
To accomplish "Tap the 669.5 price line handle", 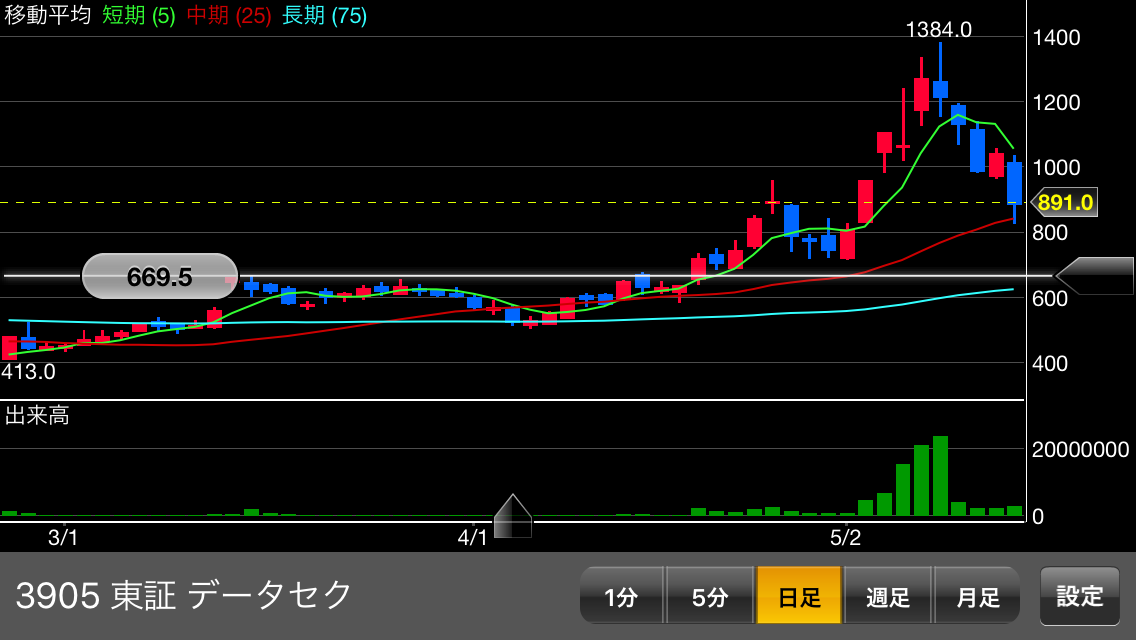I will pyautogui.click(x=160, y=277).
